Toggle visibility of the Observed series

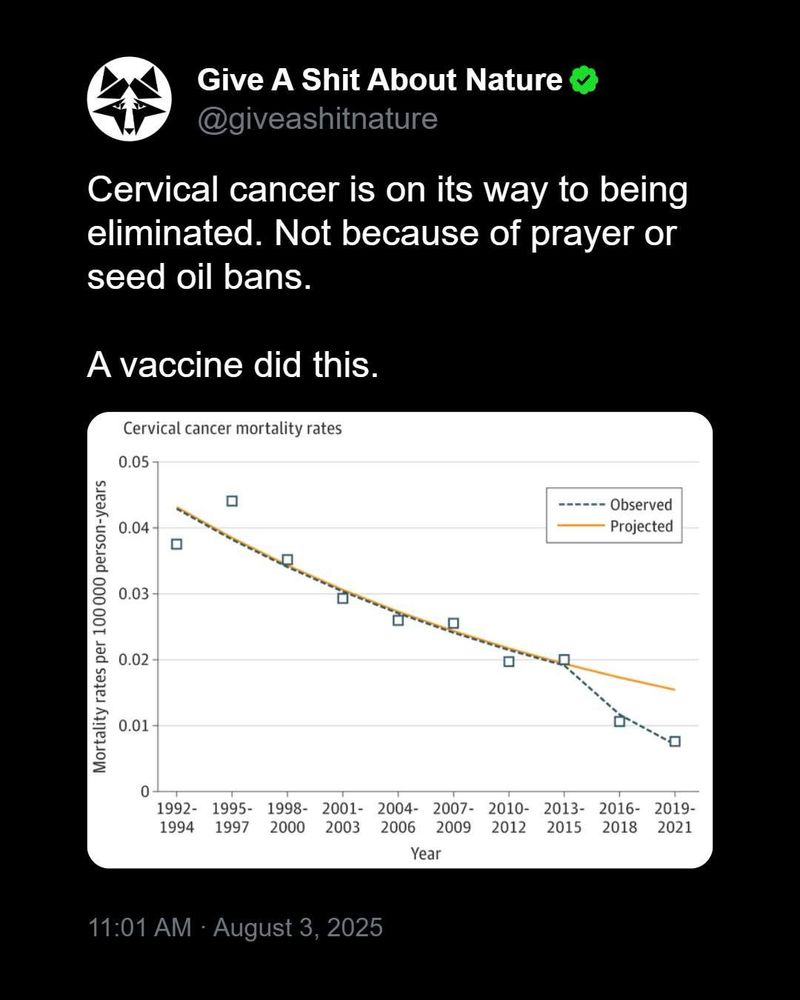pyautogui.click(x=630, y=505)
